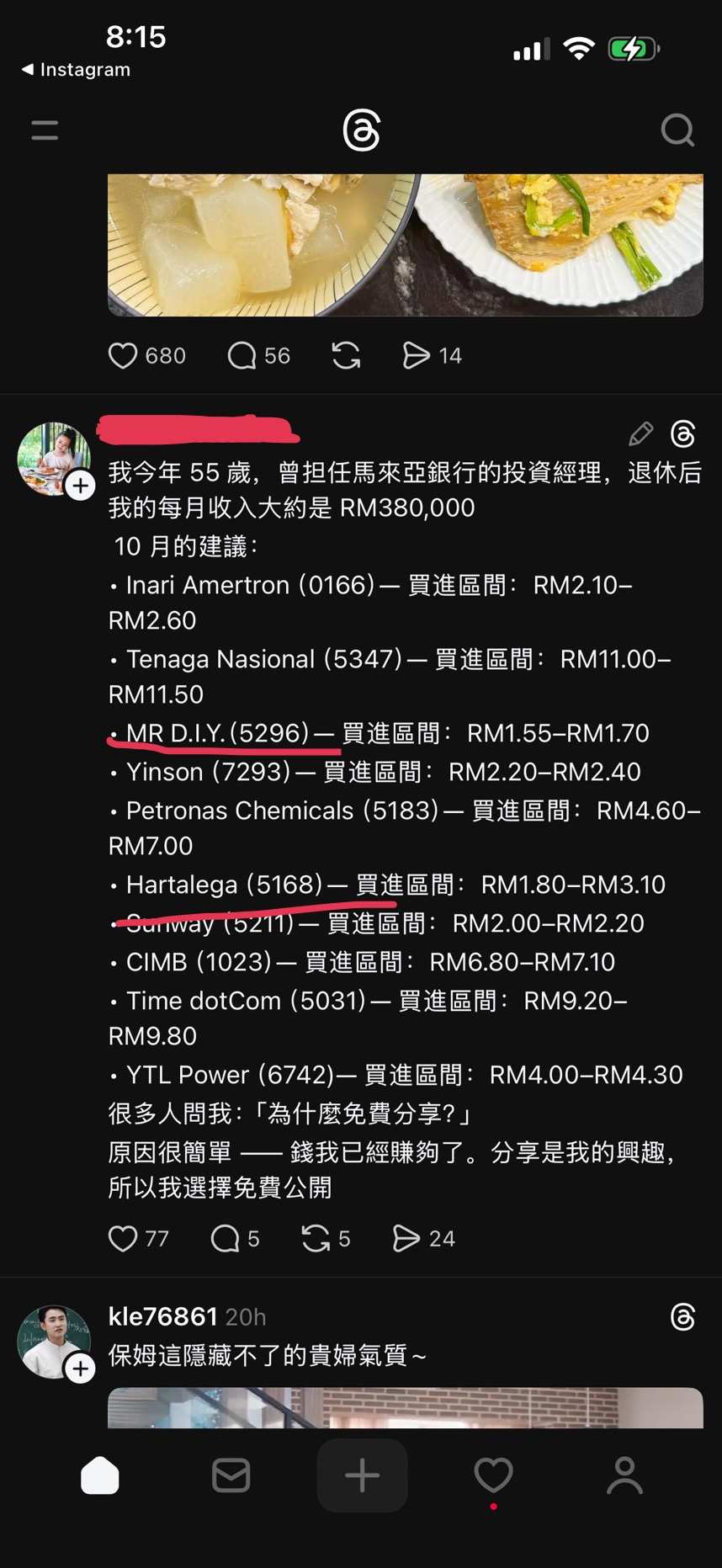Like the food photo post with 680 likes

coord(123,356)
